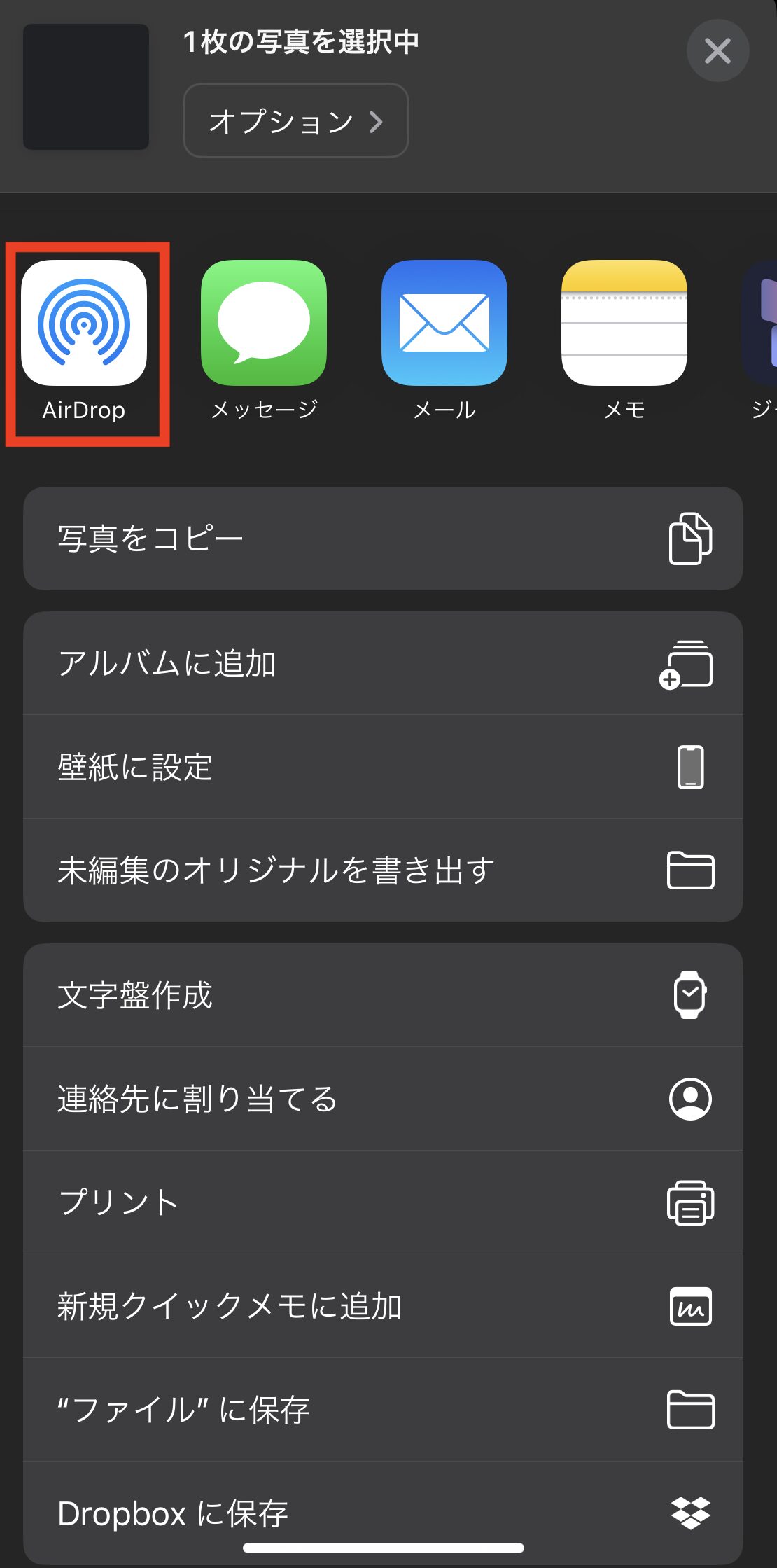
Task: Send the photo through メール
Action: [x=444, y=322]
